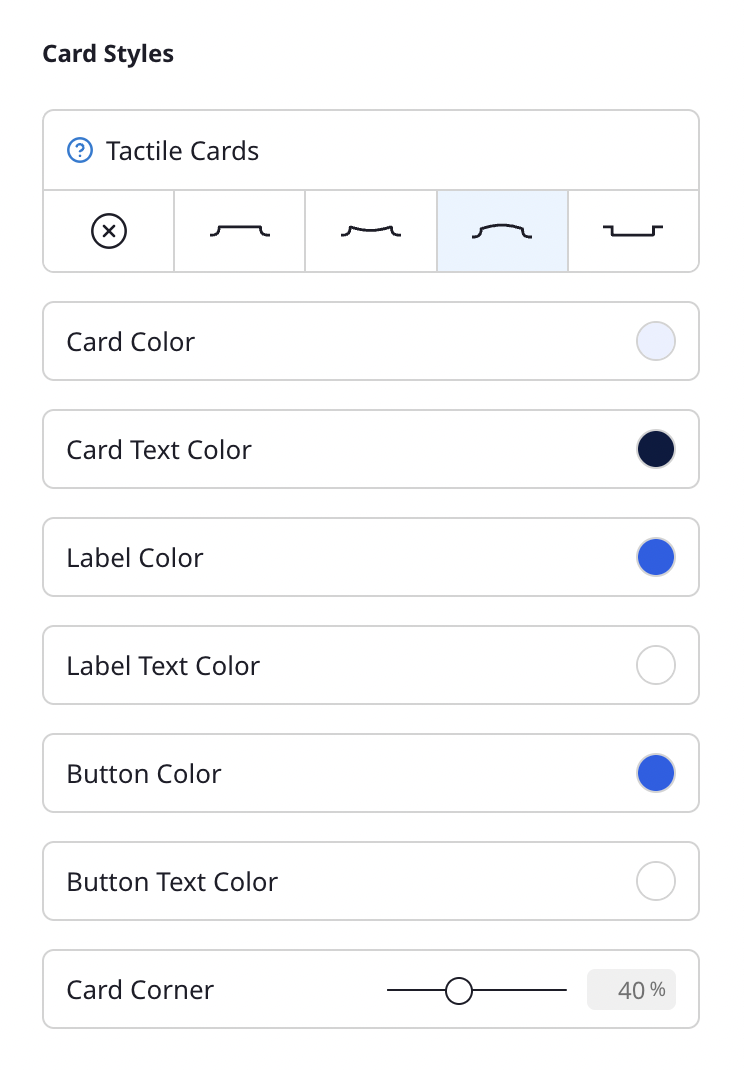
Task: Click the Card Styles heading
Action: (108, 54)
